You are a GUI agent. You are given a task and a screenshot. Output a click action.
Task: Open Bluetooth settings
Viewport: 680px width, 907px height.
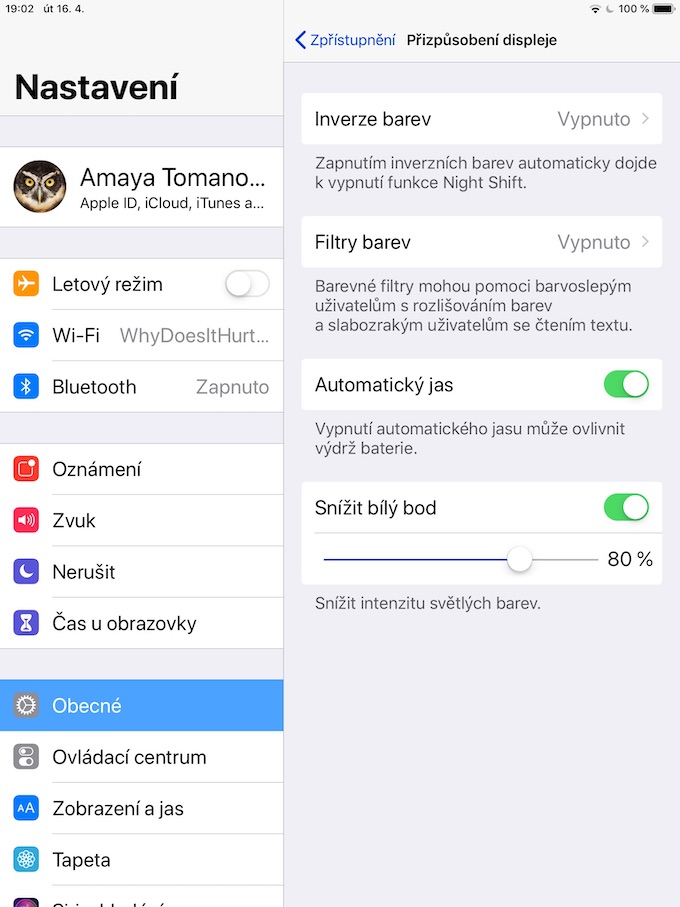click(142, 387)
